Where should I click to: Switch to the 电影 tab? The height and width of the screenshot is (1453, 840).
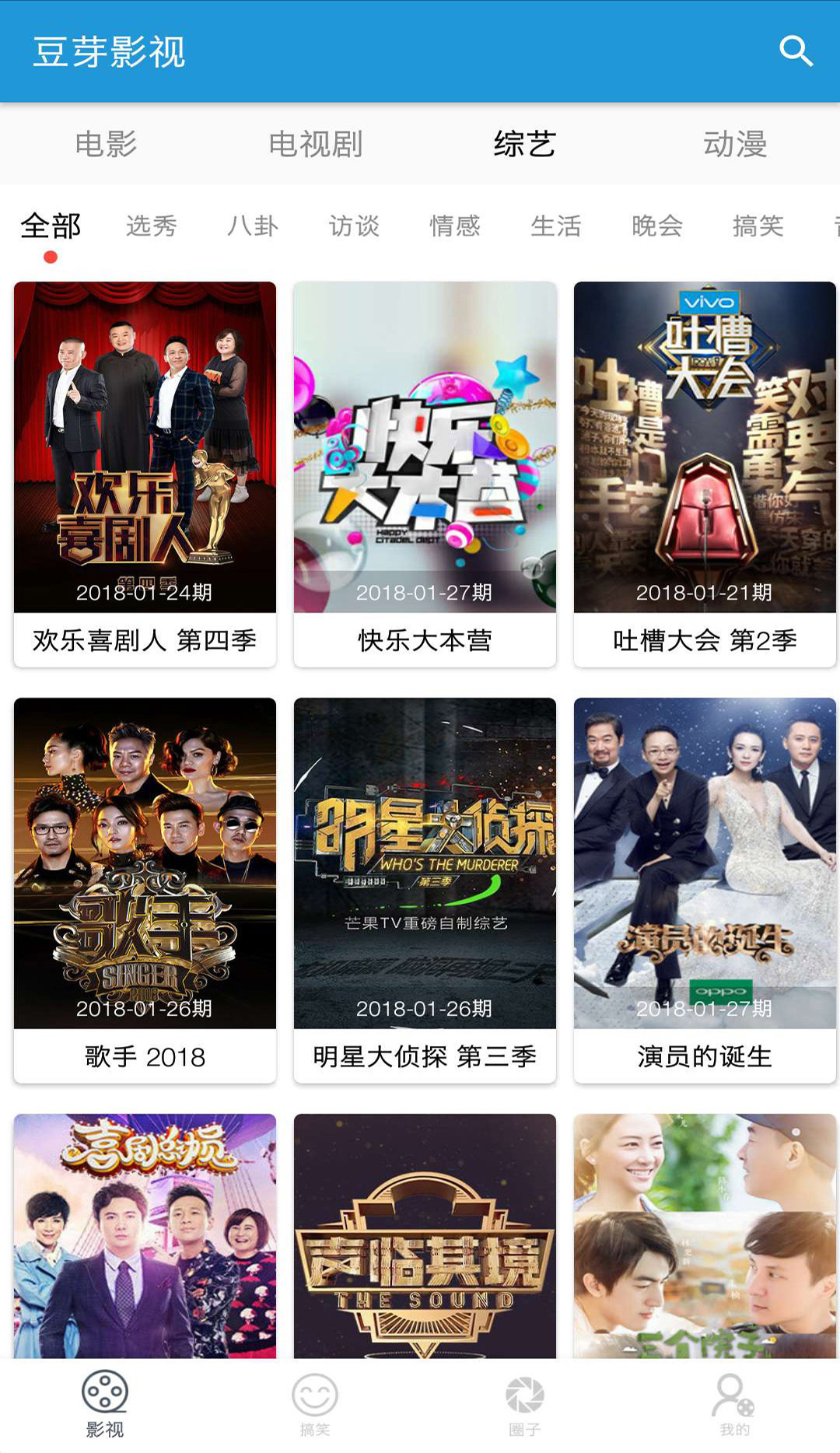coord(106,144)
